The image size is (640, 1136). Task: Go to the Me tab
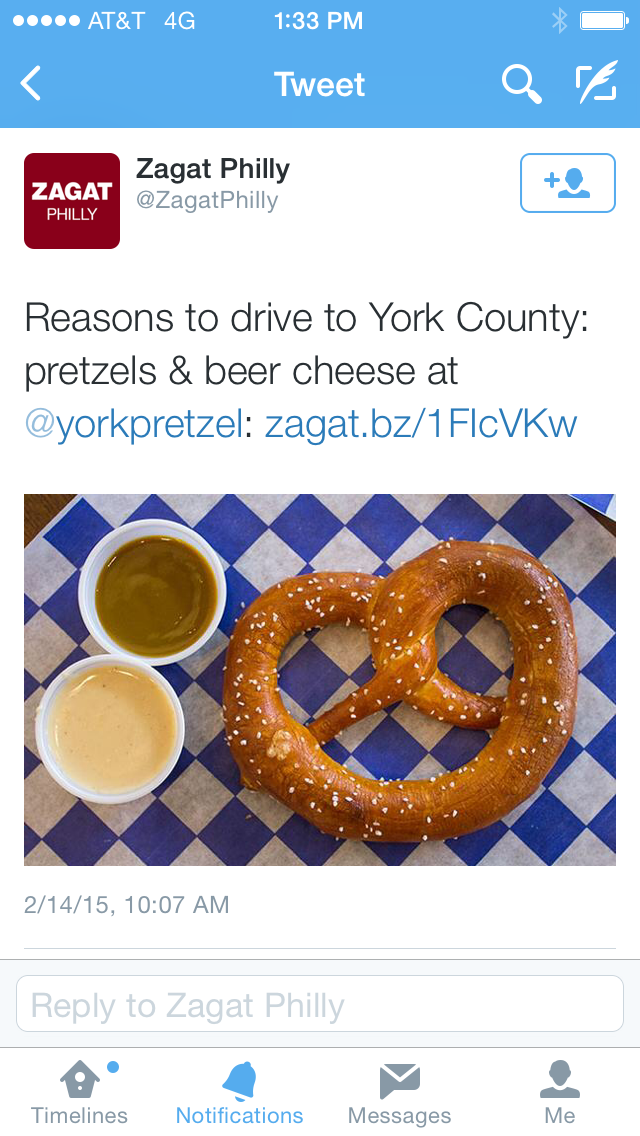click(560, 1092)
